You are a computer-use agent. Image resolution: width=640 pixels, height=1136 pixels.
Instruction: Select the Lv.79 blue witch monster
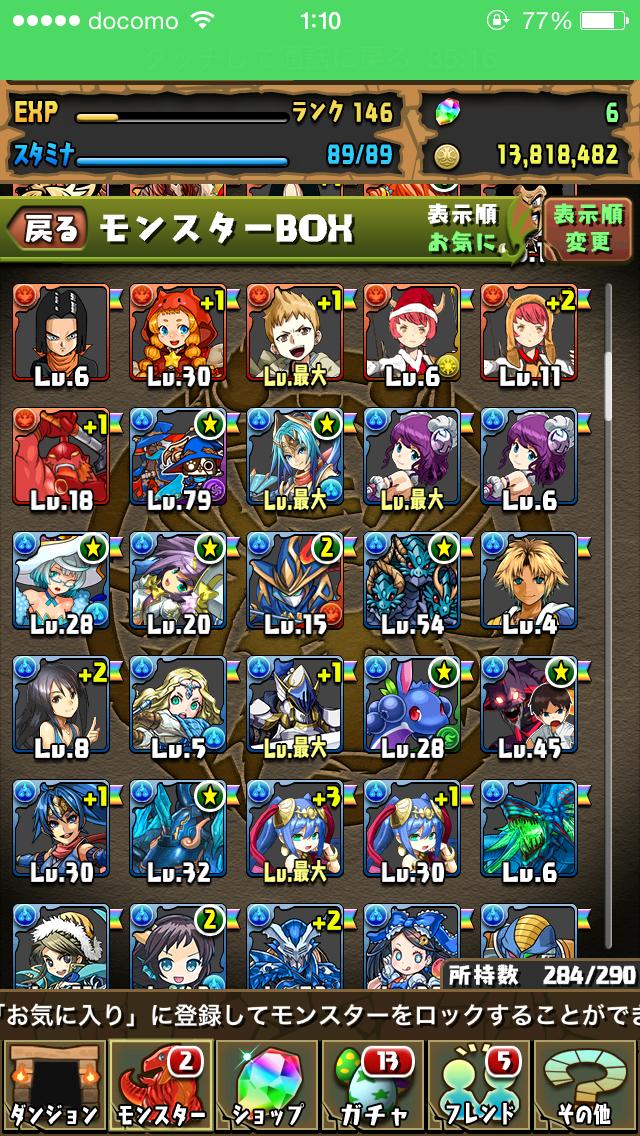[x=178, y=457]
